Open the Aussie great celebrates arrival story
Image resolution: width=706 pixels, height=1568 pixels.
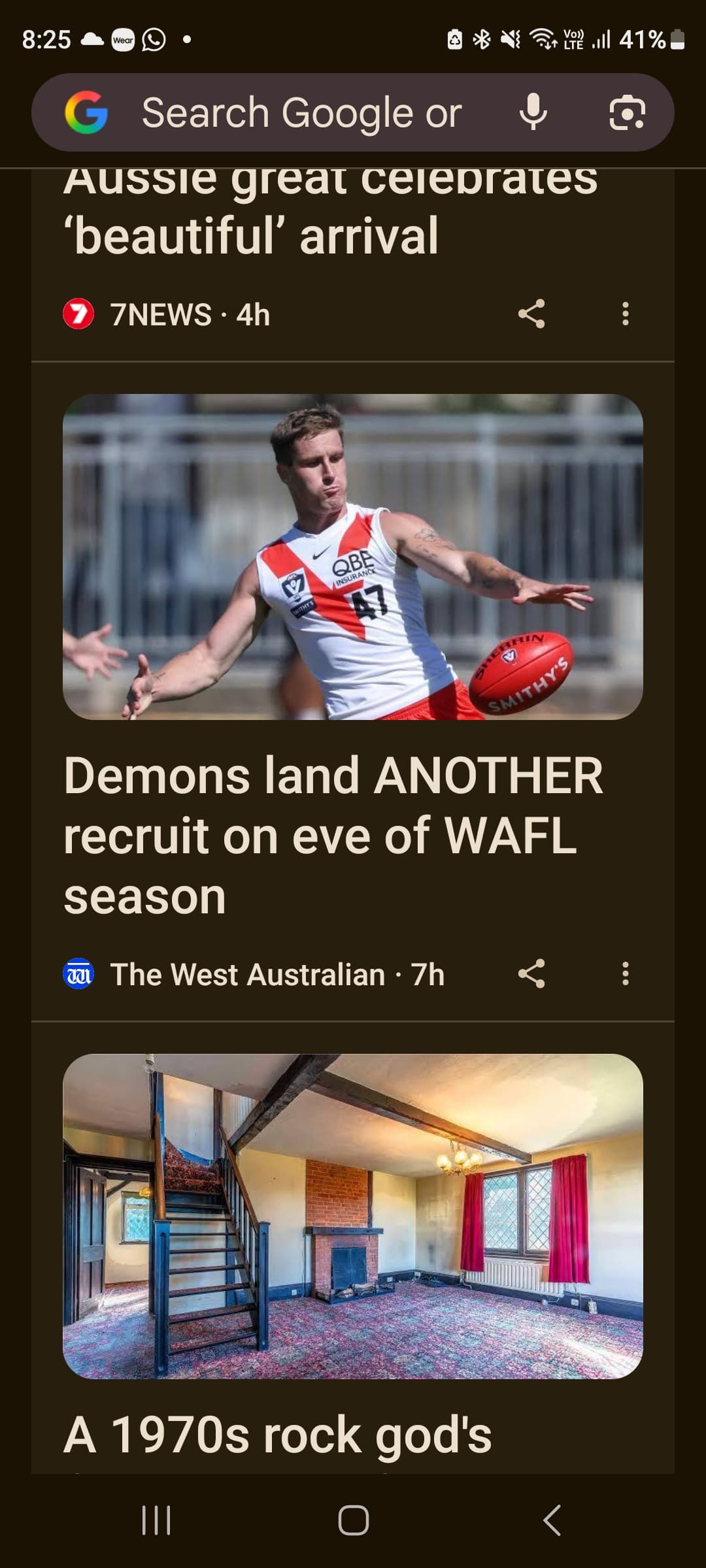pyautogui.click(x=330, y=216)
